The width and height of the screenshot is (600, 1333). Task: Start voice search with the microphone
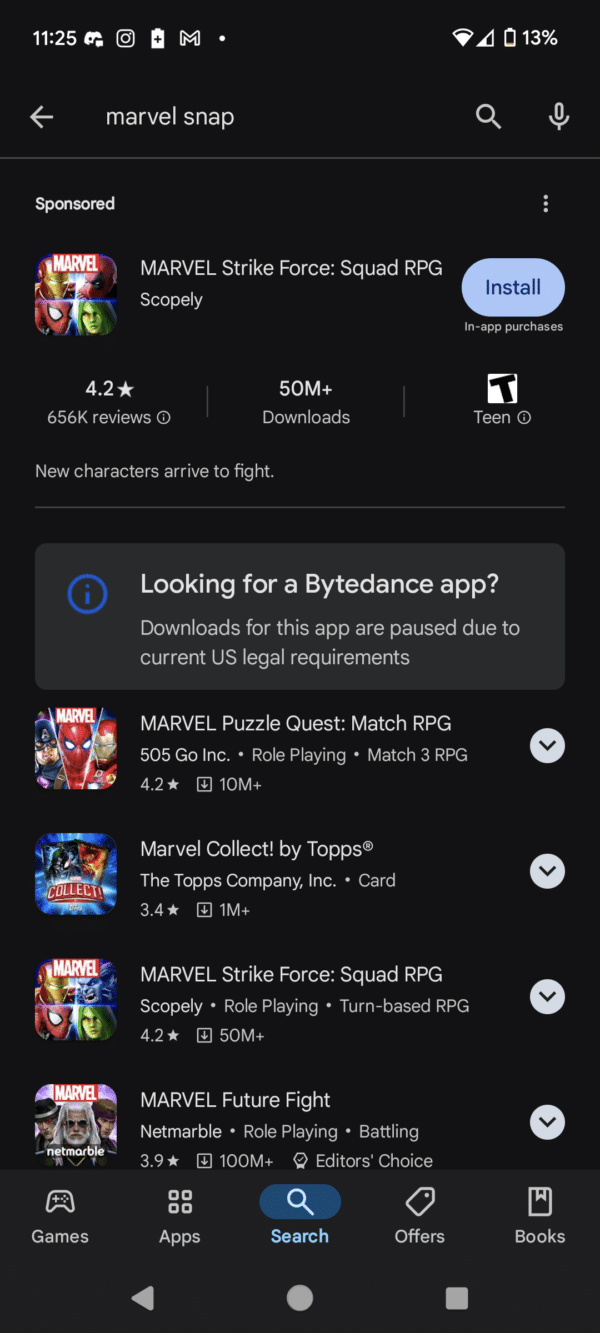tap(559, 117)
